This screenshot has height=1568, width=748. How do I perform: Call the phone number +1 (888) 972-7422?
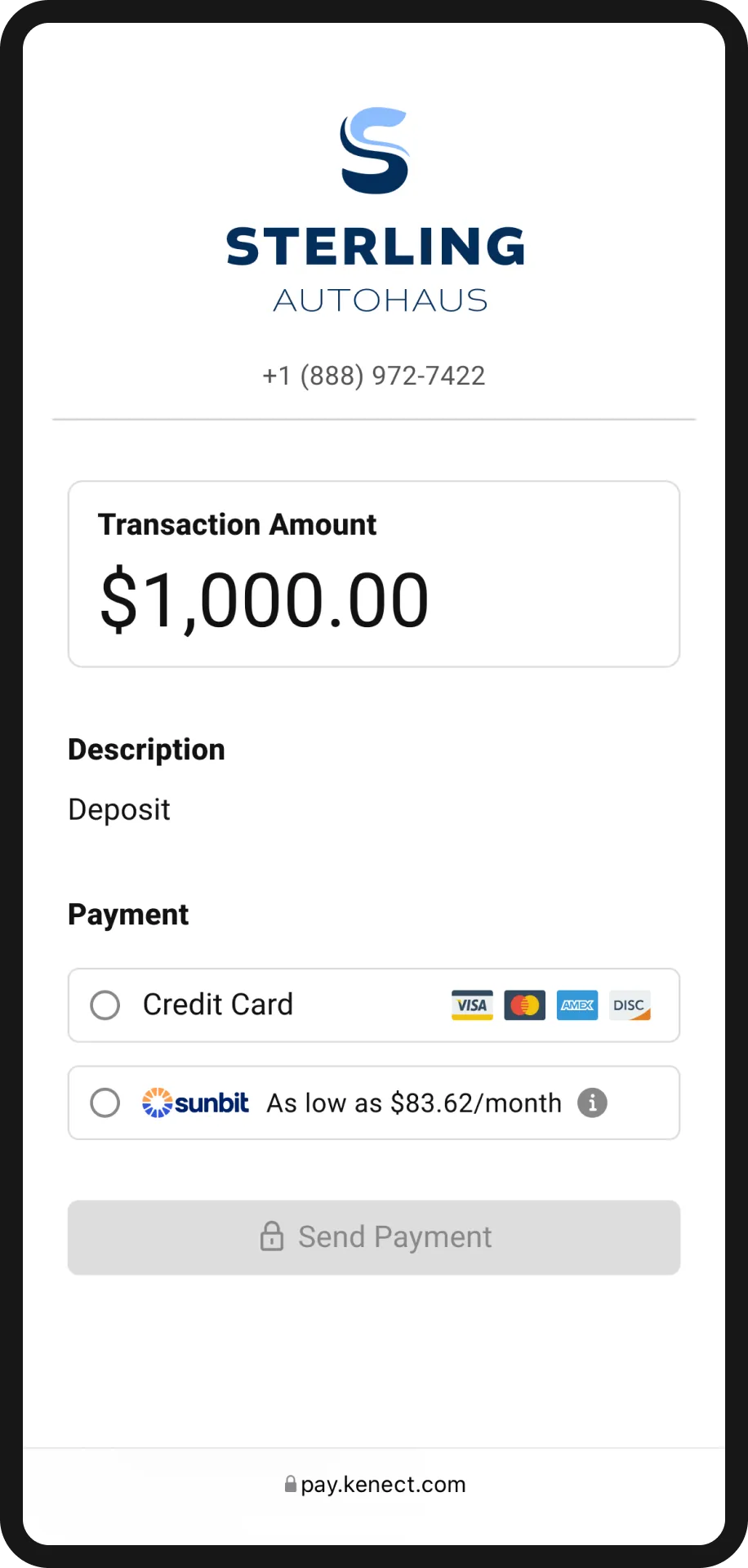point(373,376)
